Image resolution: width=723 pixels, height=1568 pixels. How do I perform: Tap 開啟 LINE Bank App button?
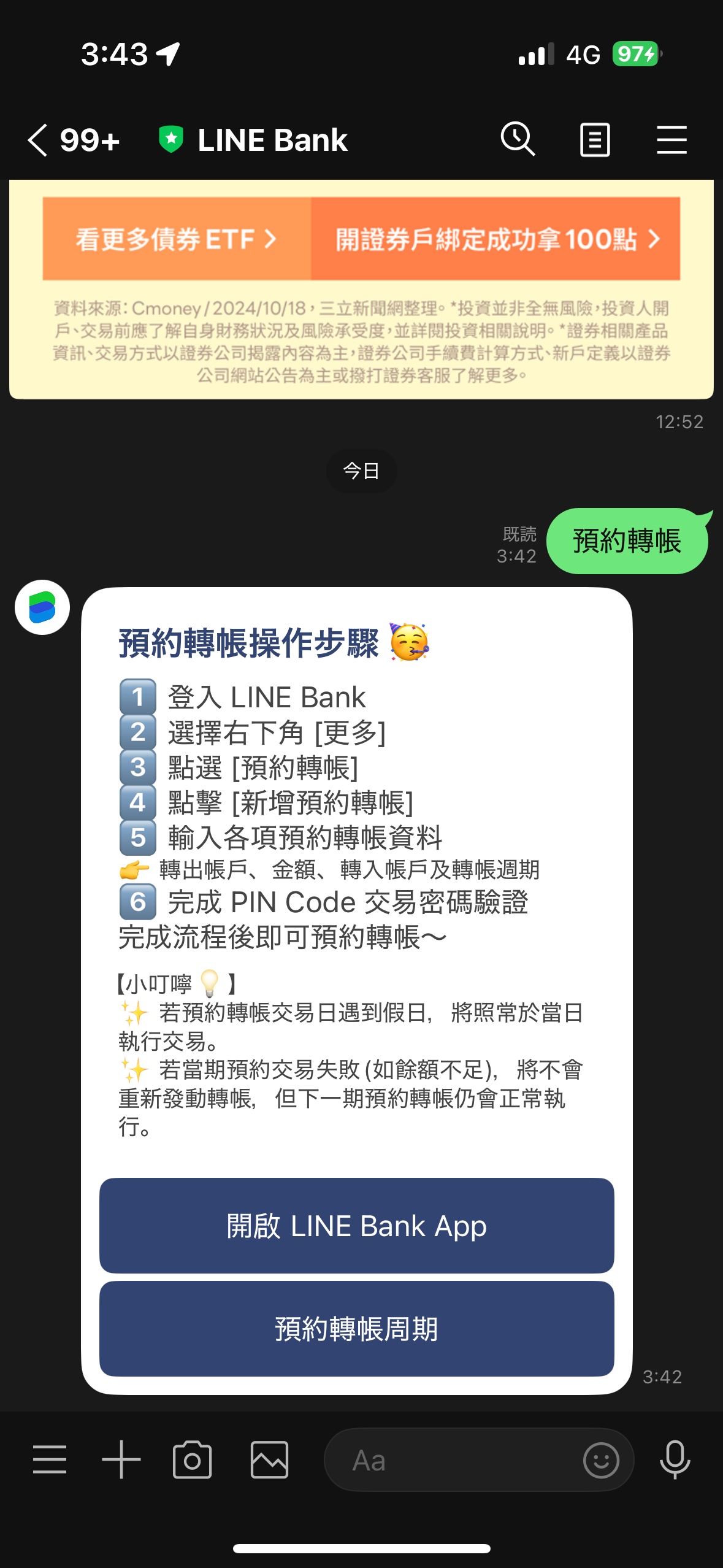click(x=356, y=1226)
